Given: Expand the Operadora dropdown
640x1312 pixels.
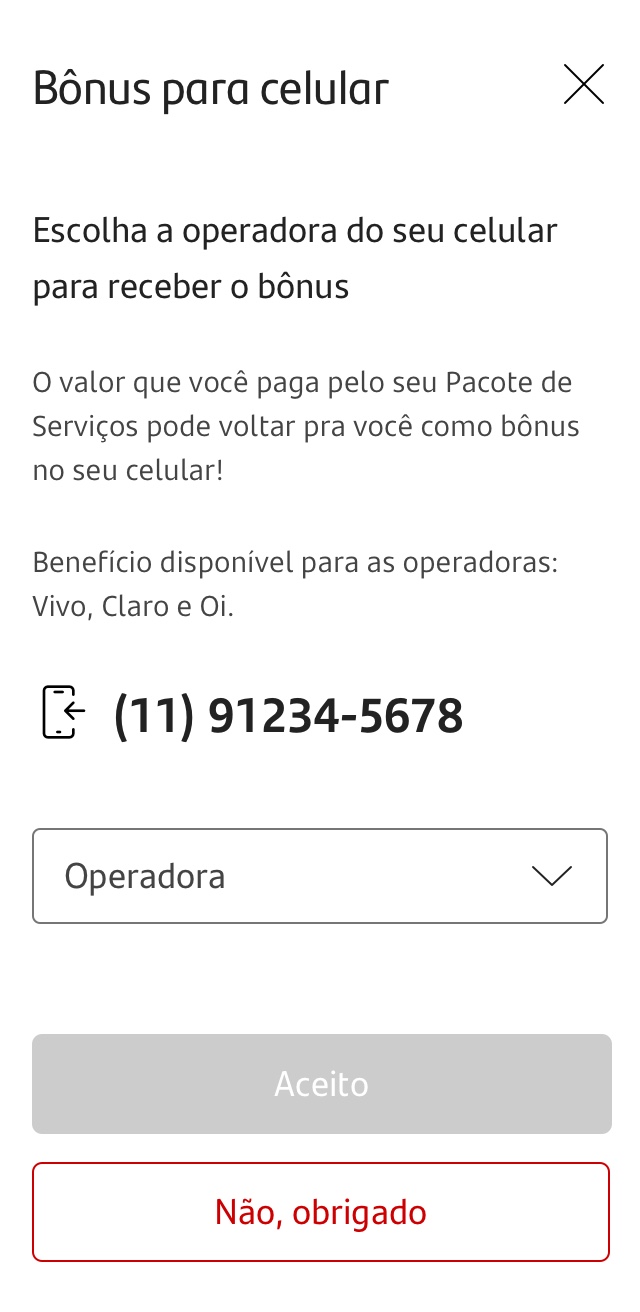Looking at the screenshot, I should tap(320, 876).
